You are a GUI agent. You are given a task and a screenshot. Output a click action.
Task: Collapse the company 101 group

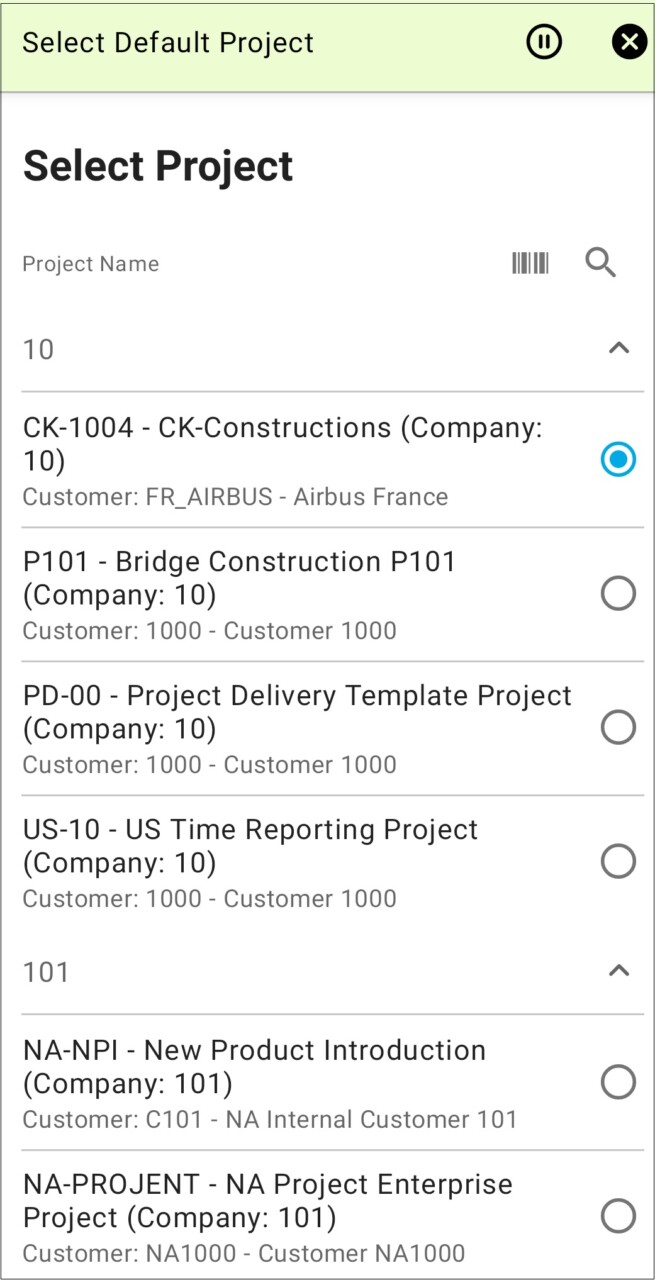tap(619, 971)
